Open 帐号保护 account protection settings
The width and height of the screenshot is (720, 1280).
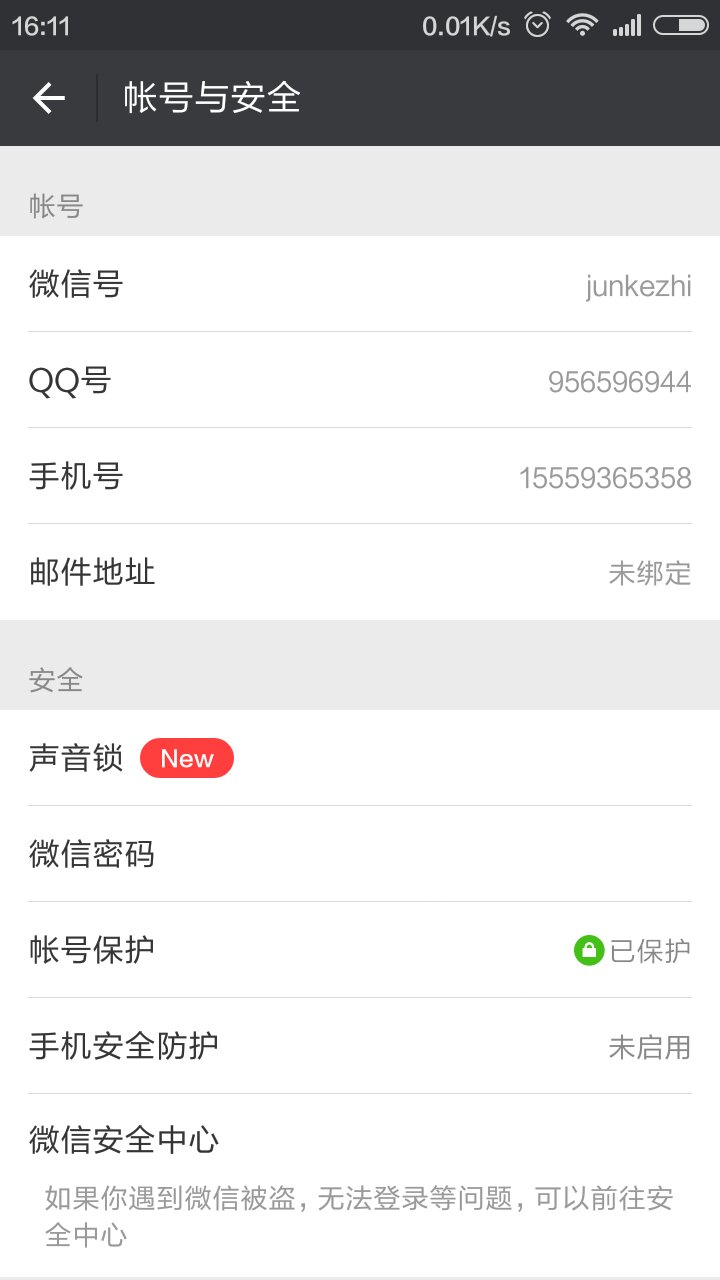tap(360, 950)
